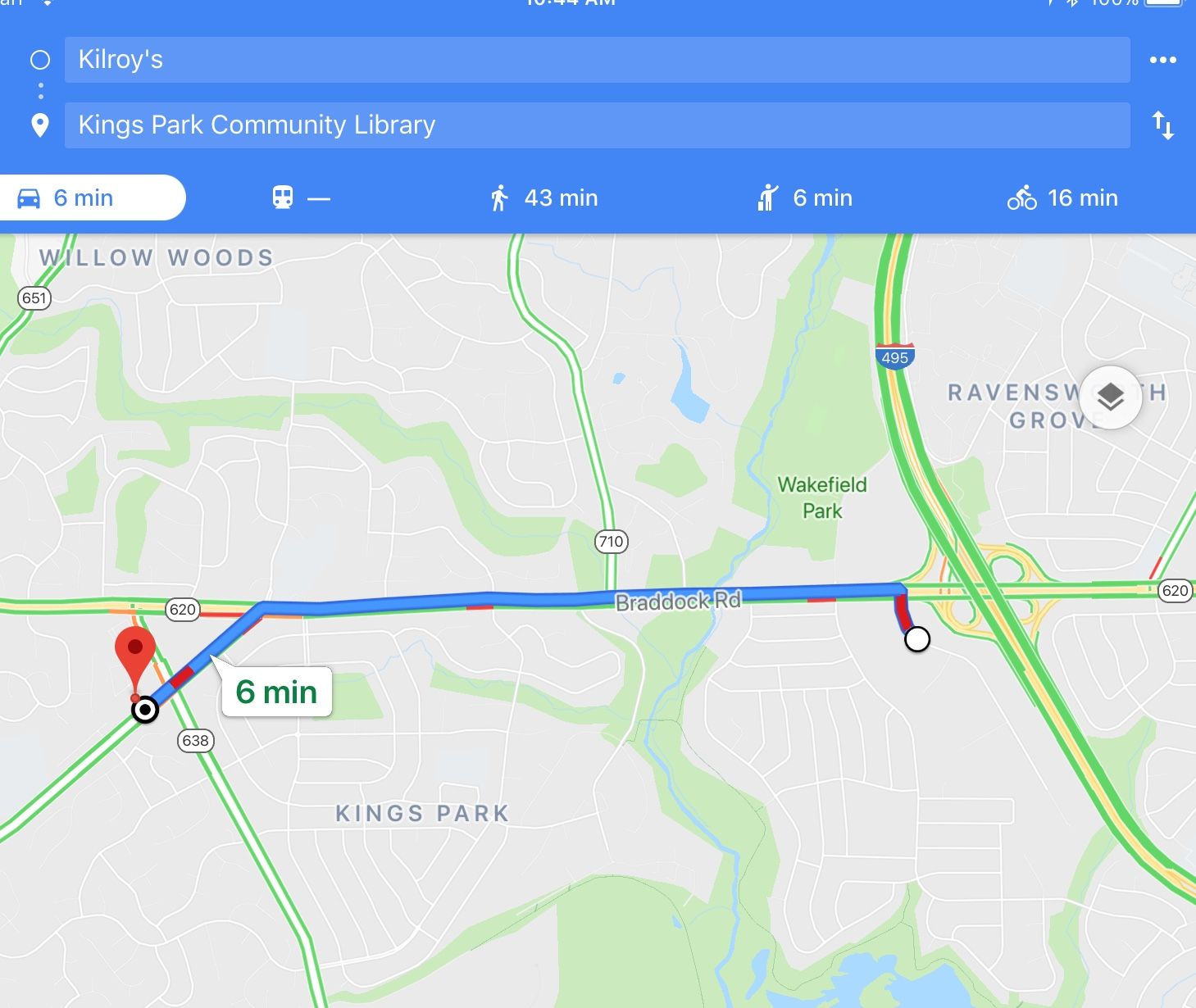Open the map layers button
This screenshot has width=1196, height=1008.
coord(1110,398)
